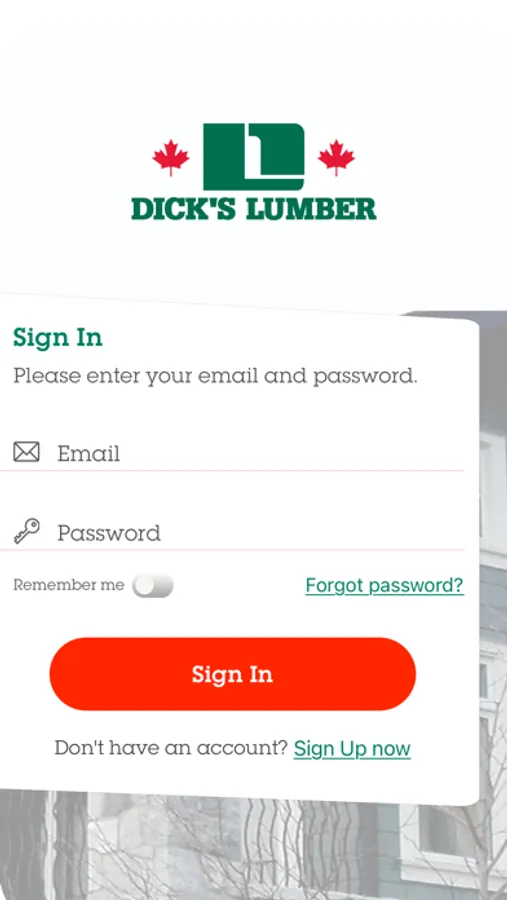507x900 pixels.
Task: Open the Forgot password link
Action: point(384,585)
